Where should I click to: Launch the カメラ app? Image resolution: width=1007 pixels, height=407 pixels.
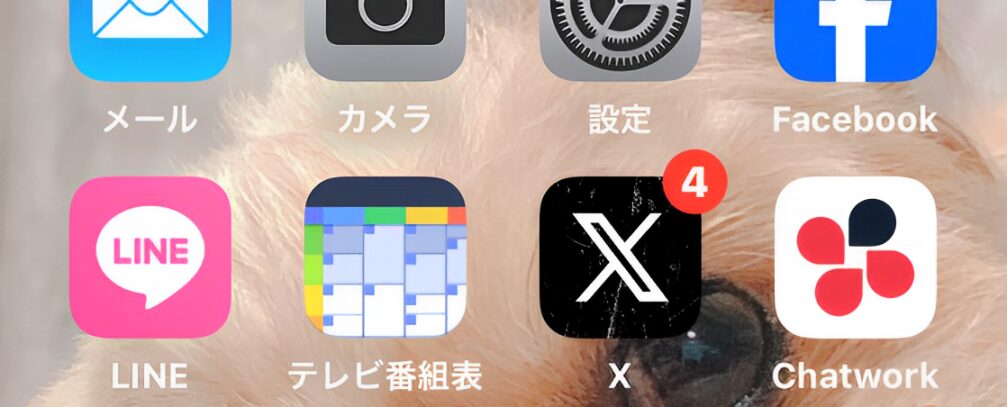point(385,40)
